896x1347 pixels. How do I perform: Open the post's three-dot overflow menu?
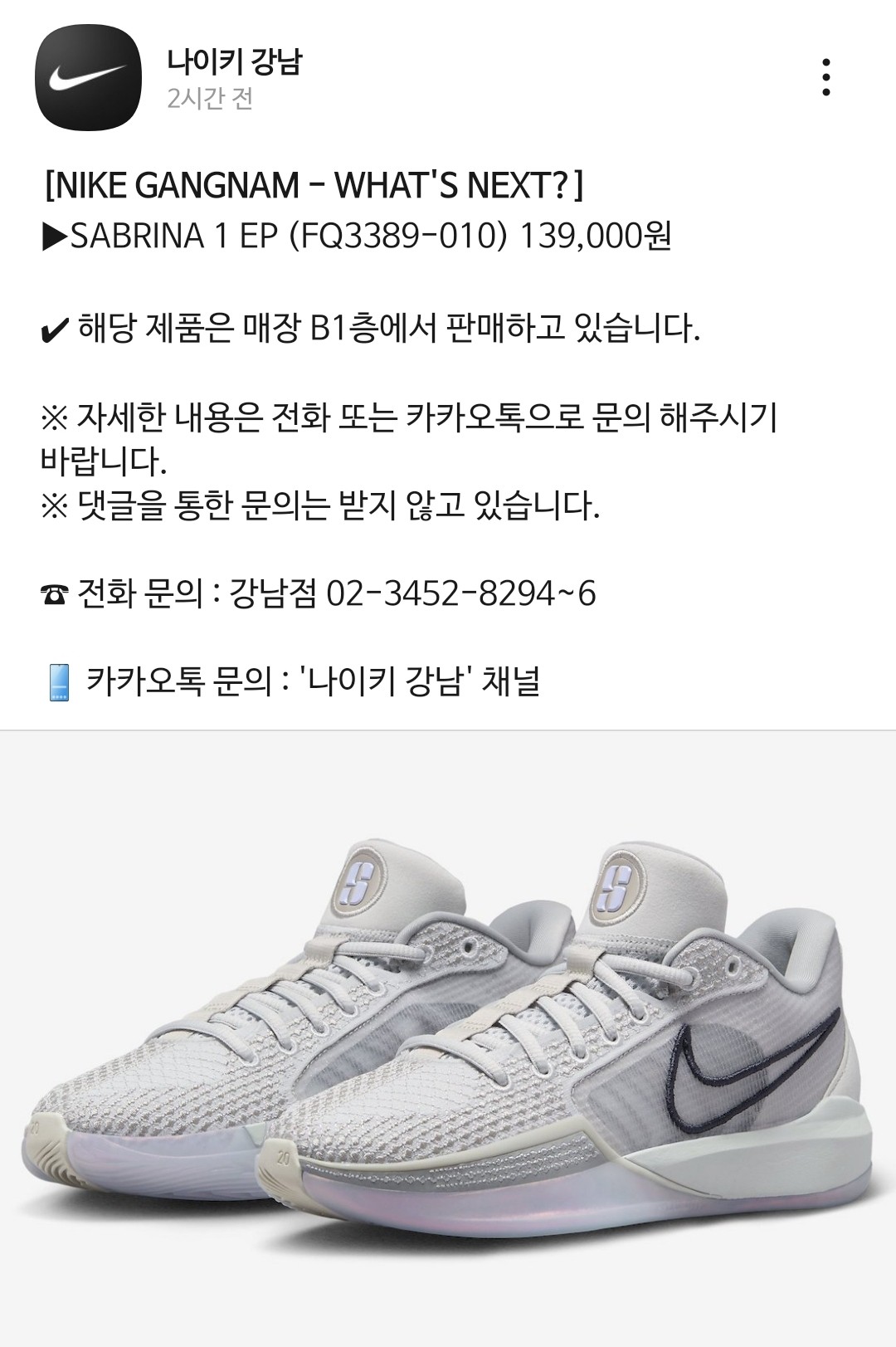(x=825, y=78)
